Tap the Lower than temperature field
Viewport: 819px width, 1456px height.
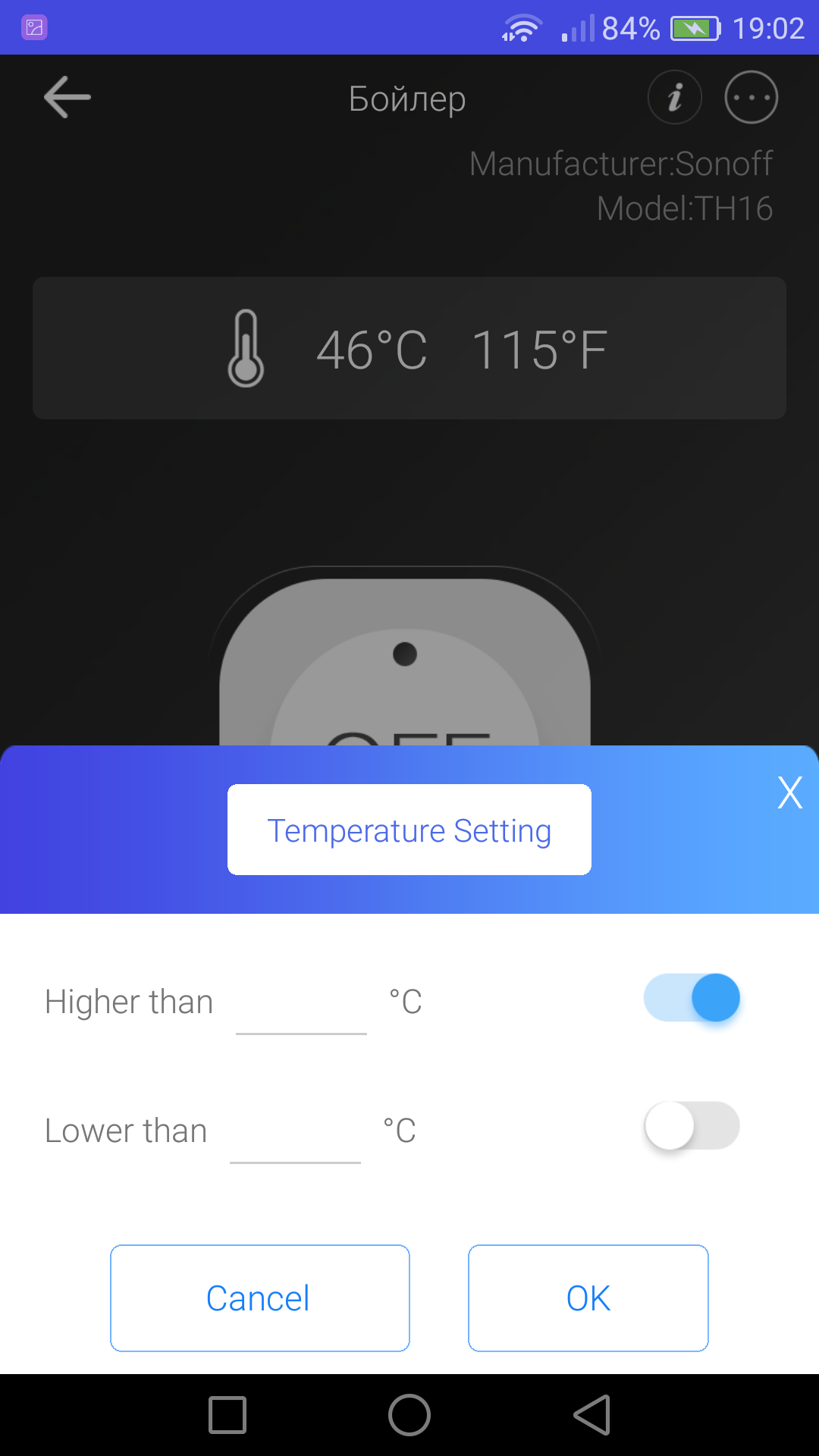coord(295,1133)
